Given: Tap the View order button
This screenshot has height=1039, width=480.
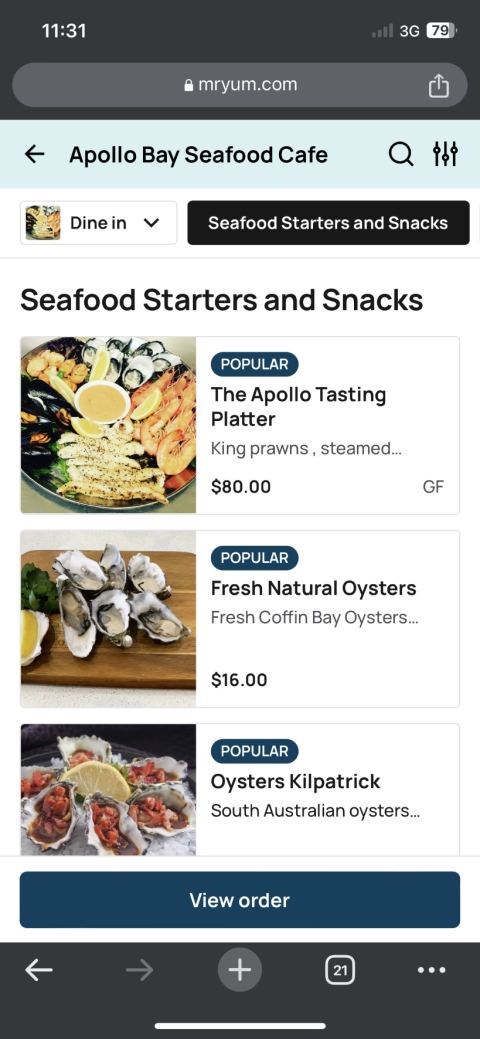Looking at the screenshot, I should pyautogui.click(x=240, y=900).
